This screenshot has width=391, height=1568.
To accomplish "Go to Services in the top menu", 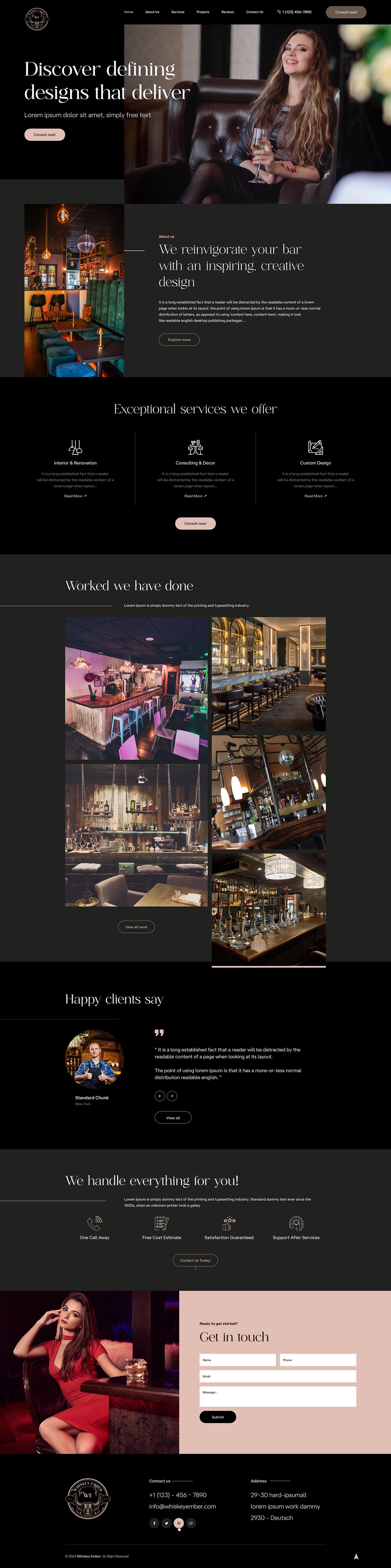I will coord(178,12).
